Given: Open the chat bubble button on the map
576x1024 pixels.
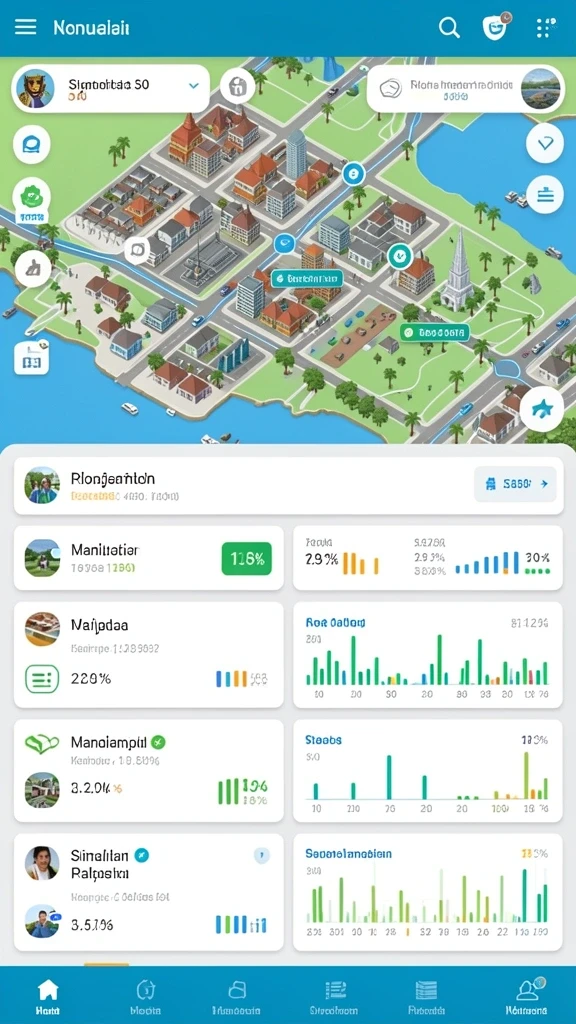Looking at the screenshot, I should [32, 145].
